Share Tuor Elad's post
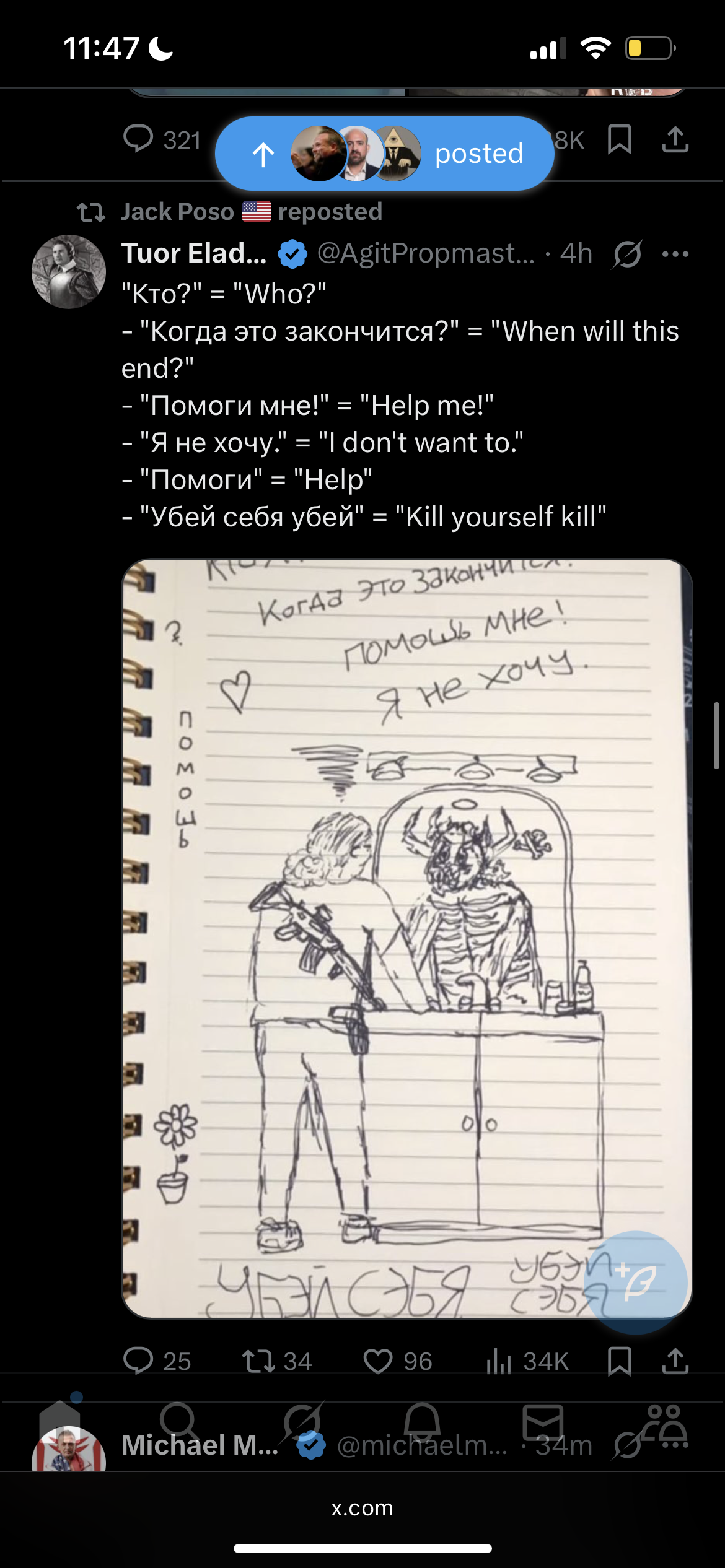 (675, 1361)
